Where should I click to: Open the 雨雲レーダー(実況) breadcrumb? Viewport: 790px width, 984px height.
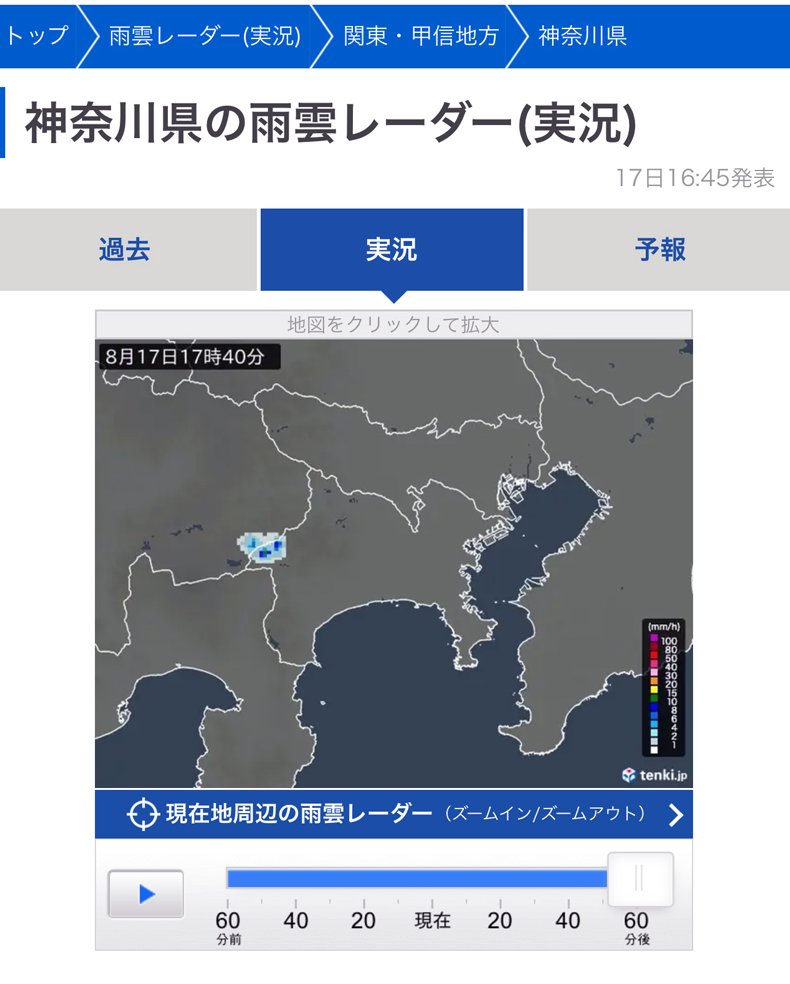pyautogui.click(x=204, y=37)
